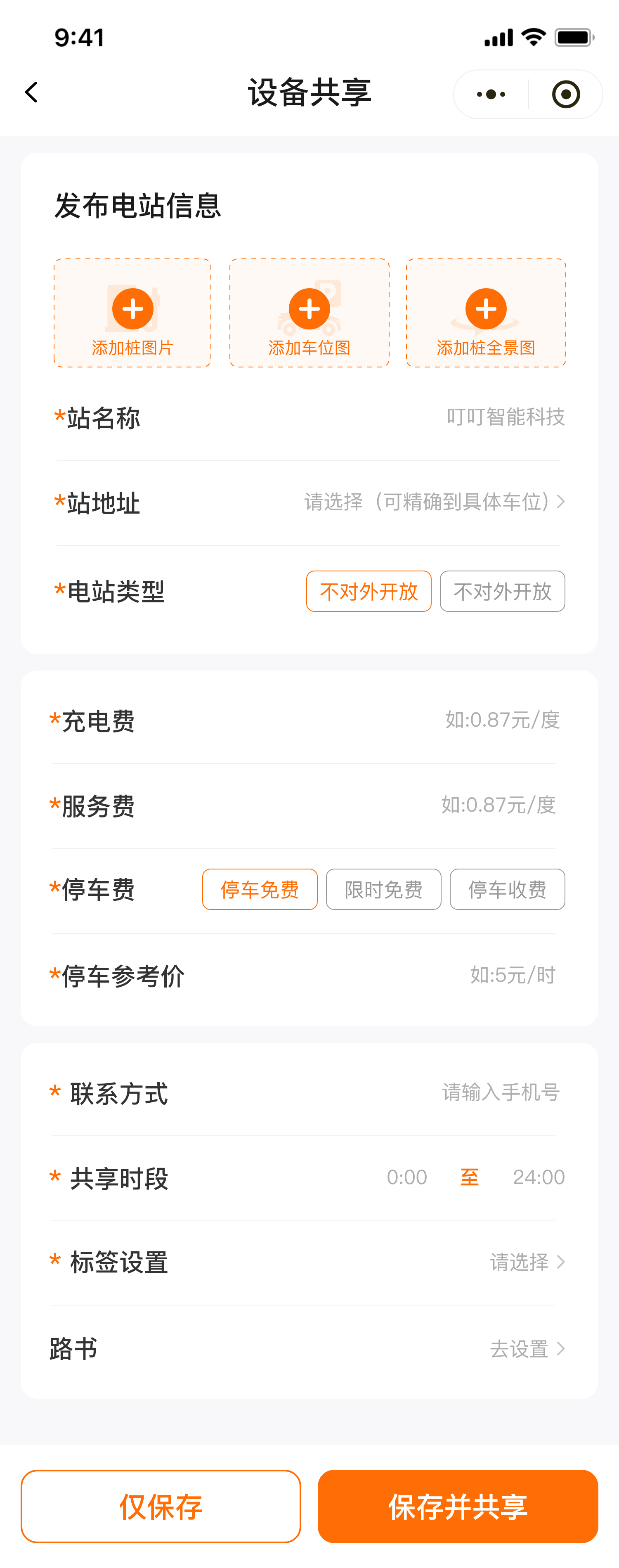The width and height of the screenshot is (619, 1568).
Task: Go back from 设备共享 page
Action: pos(32,93)
